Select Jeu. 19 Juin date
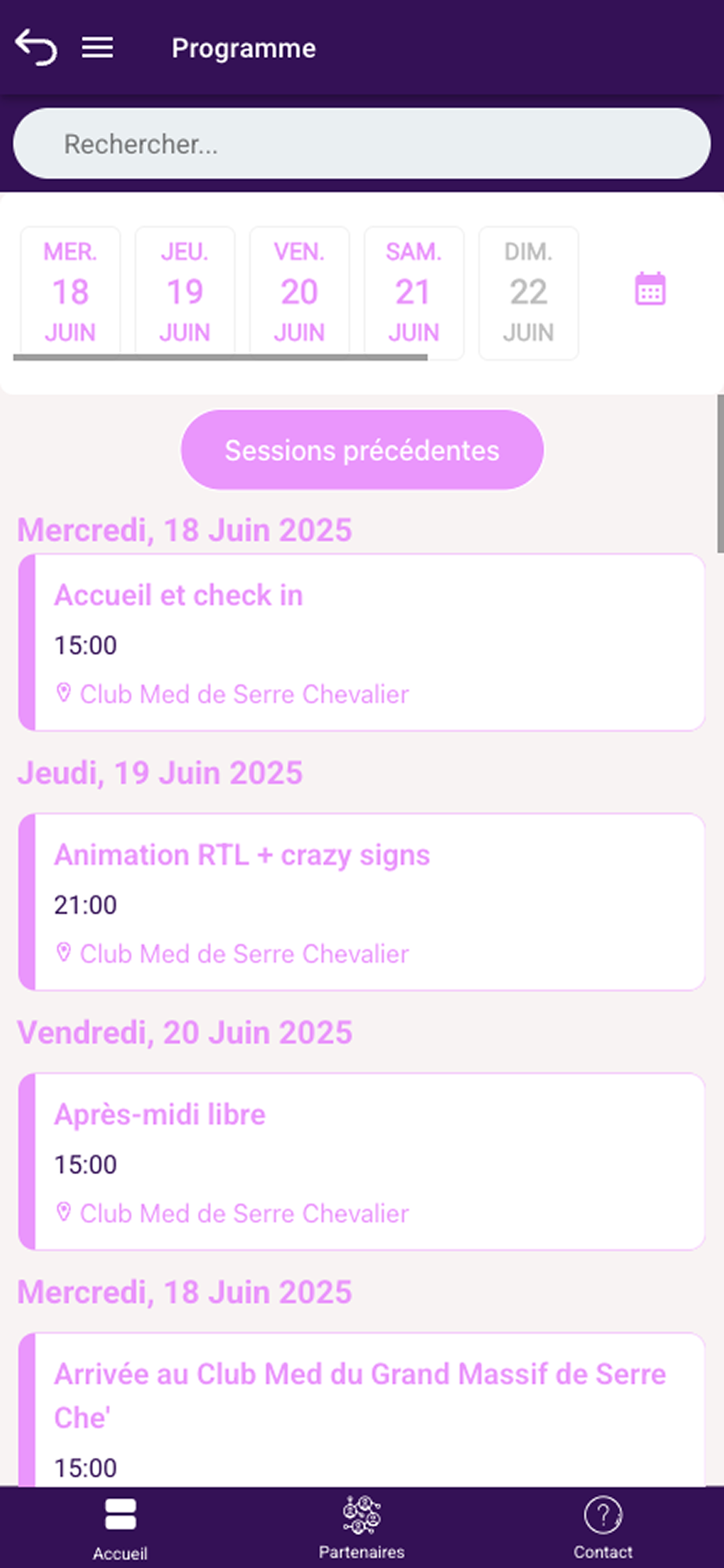Screen dimensions: 724x1568 click(185, 292)
